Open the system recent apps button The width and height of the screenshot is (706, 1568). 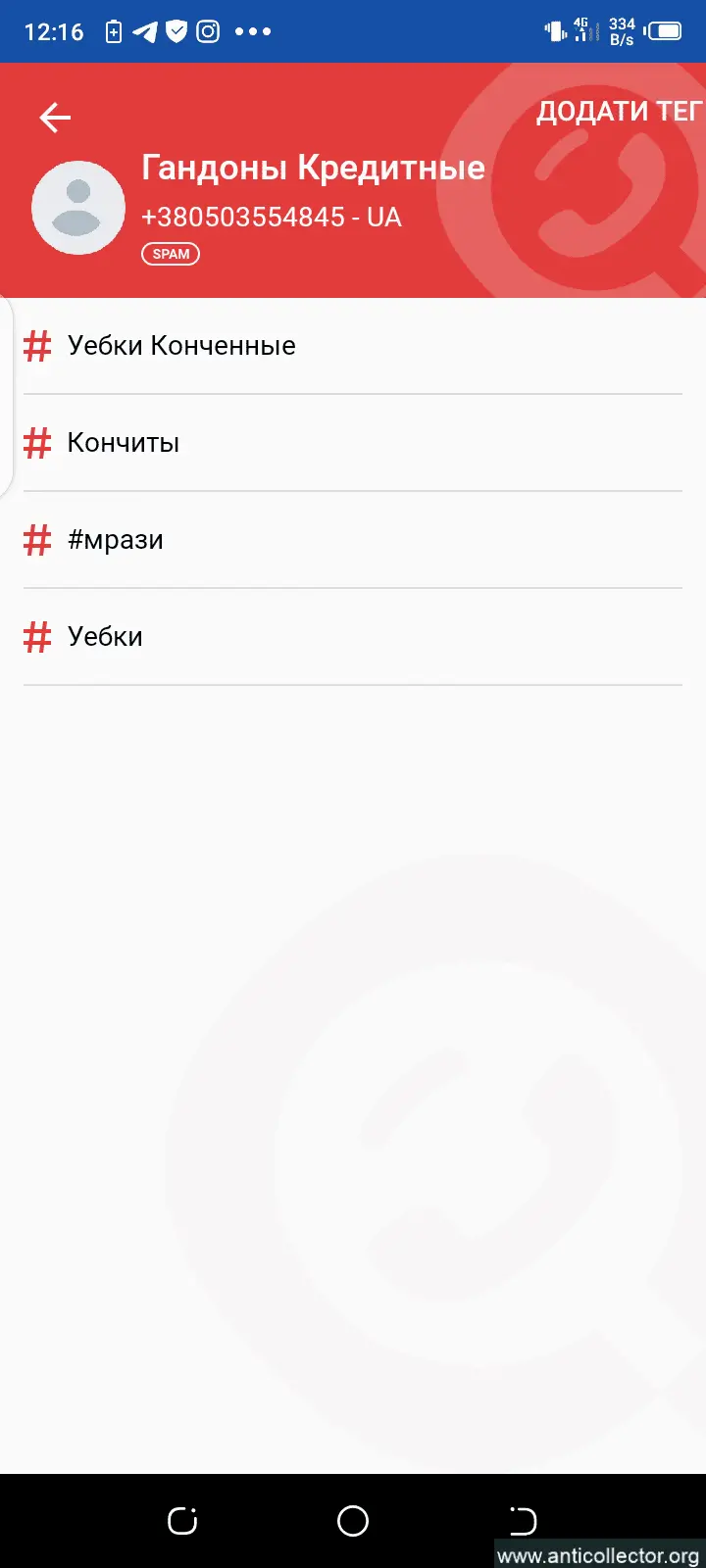[182, 1520]
